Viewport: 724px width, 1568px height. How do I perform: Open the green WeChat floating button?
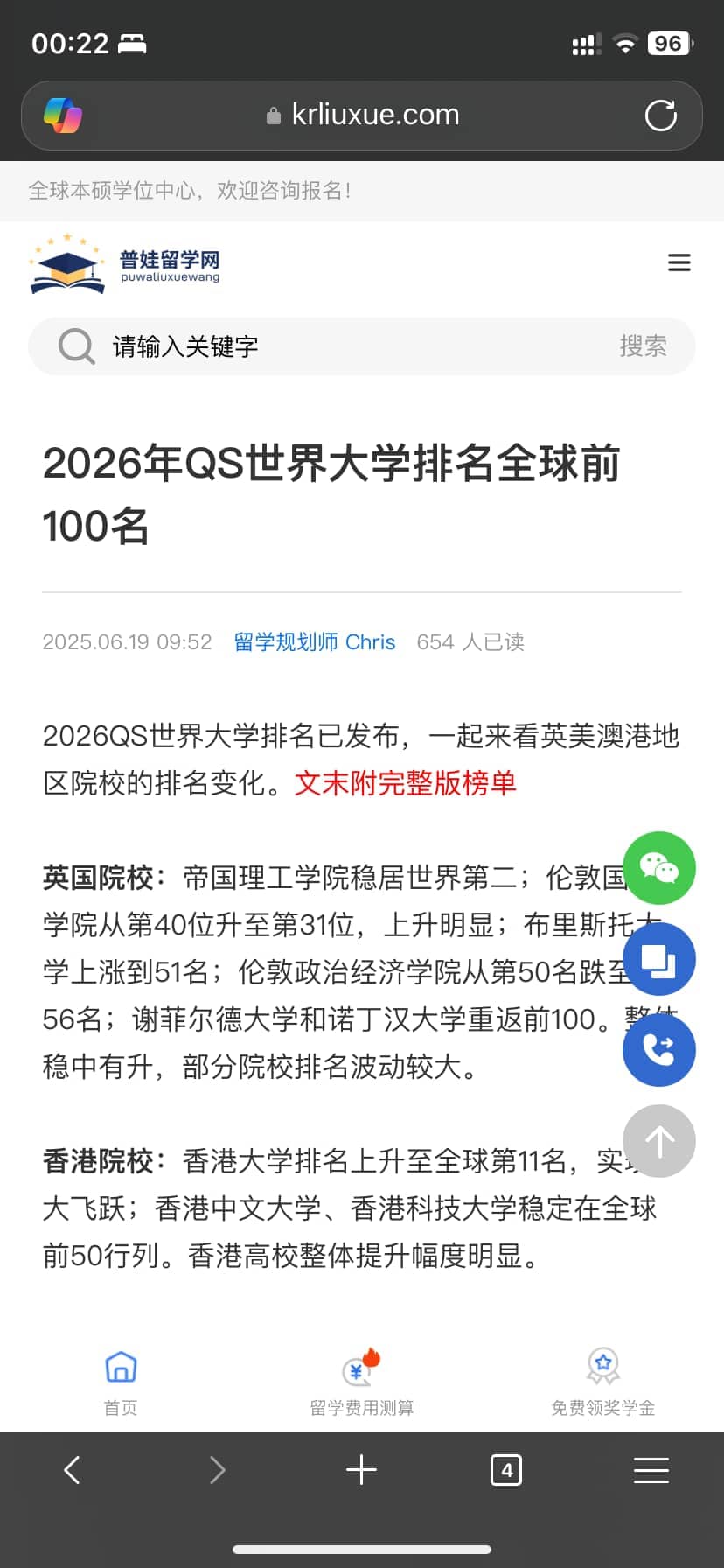659,868
